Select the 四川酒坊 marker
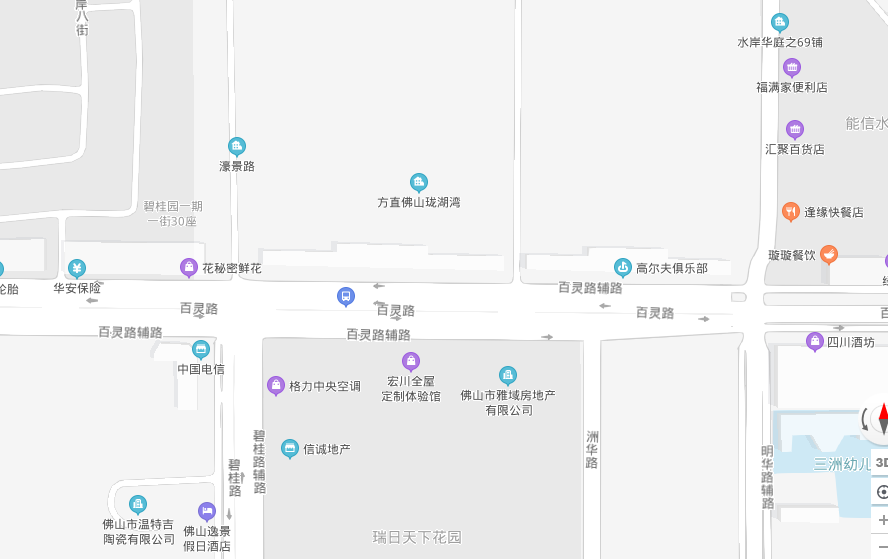 coord(815,342)
